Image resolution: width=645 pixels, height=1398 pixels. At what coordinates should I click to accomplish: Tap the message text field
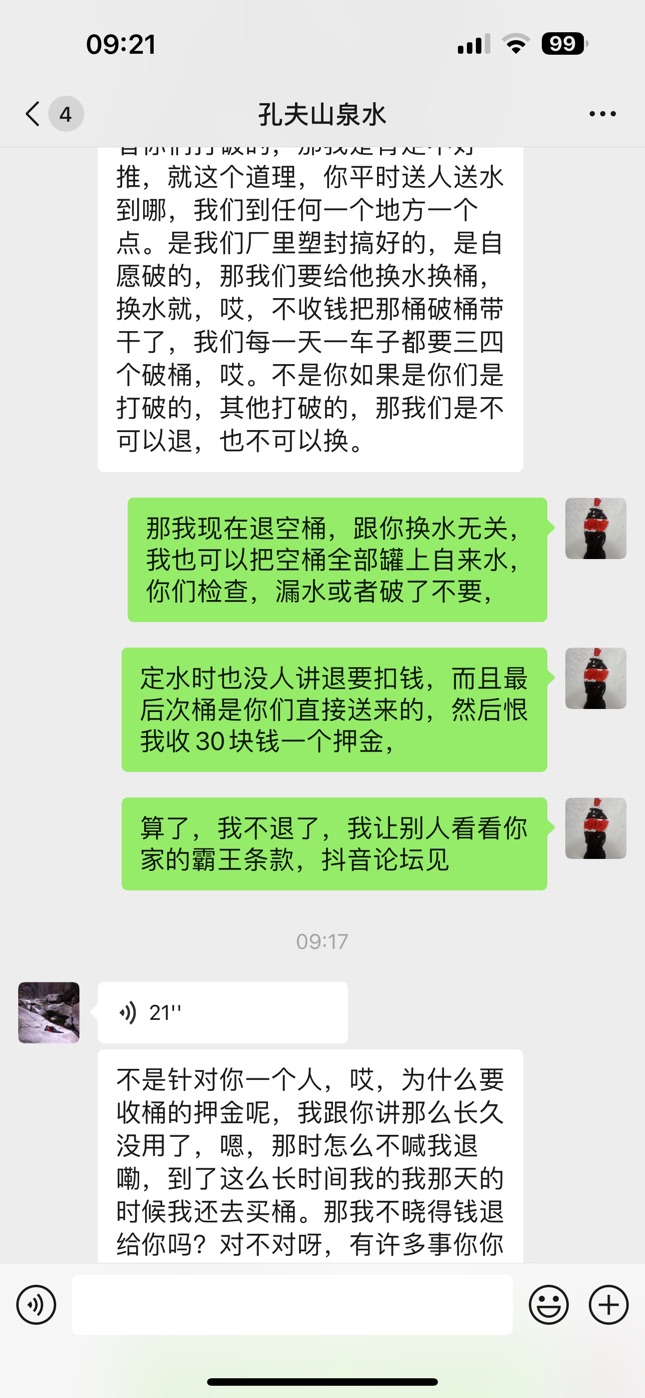pos(292,1305)
